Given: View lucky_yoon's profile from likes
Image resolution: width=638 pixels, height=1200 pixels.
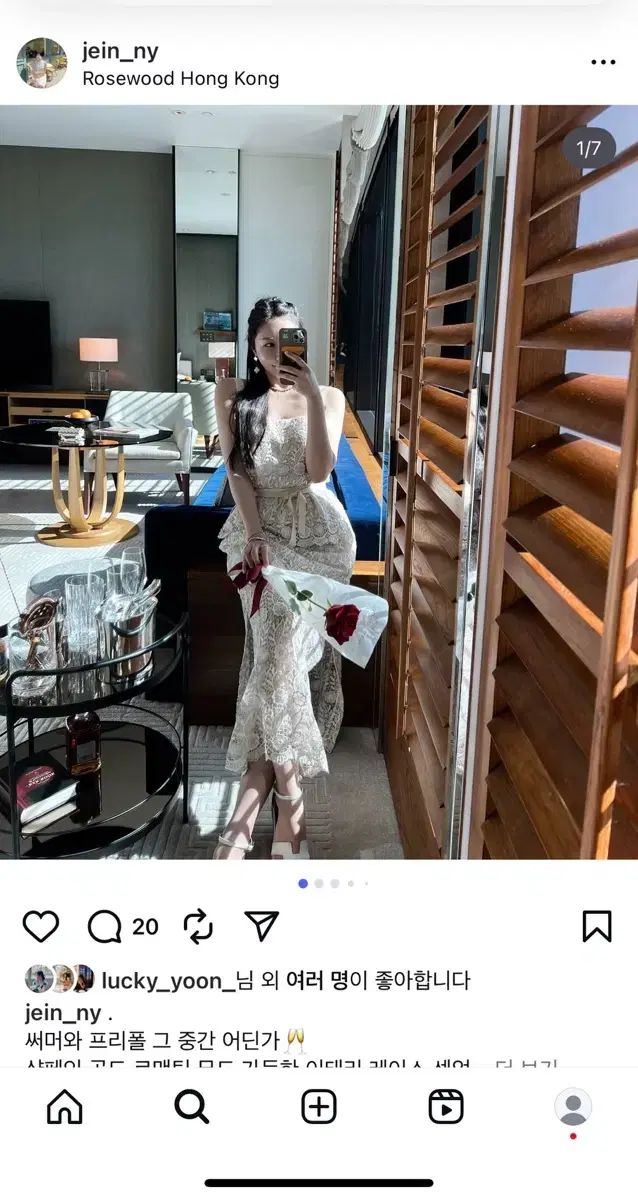Looking at the screenshot, I should (x=161, y=981).
